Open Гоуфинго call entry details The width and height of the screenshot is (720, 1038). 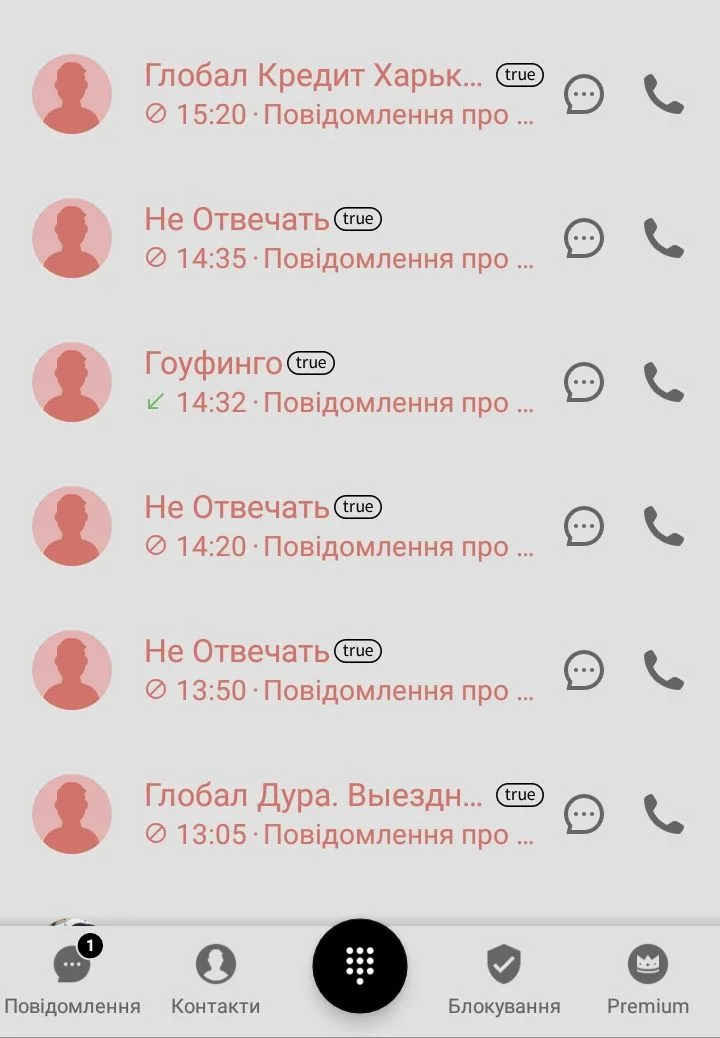pyautogui.click(x=340, y=383)
